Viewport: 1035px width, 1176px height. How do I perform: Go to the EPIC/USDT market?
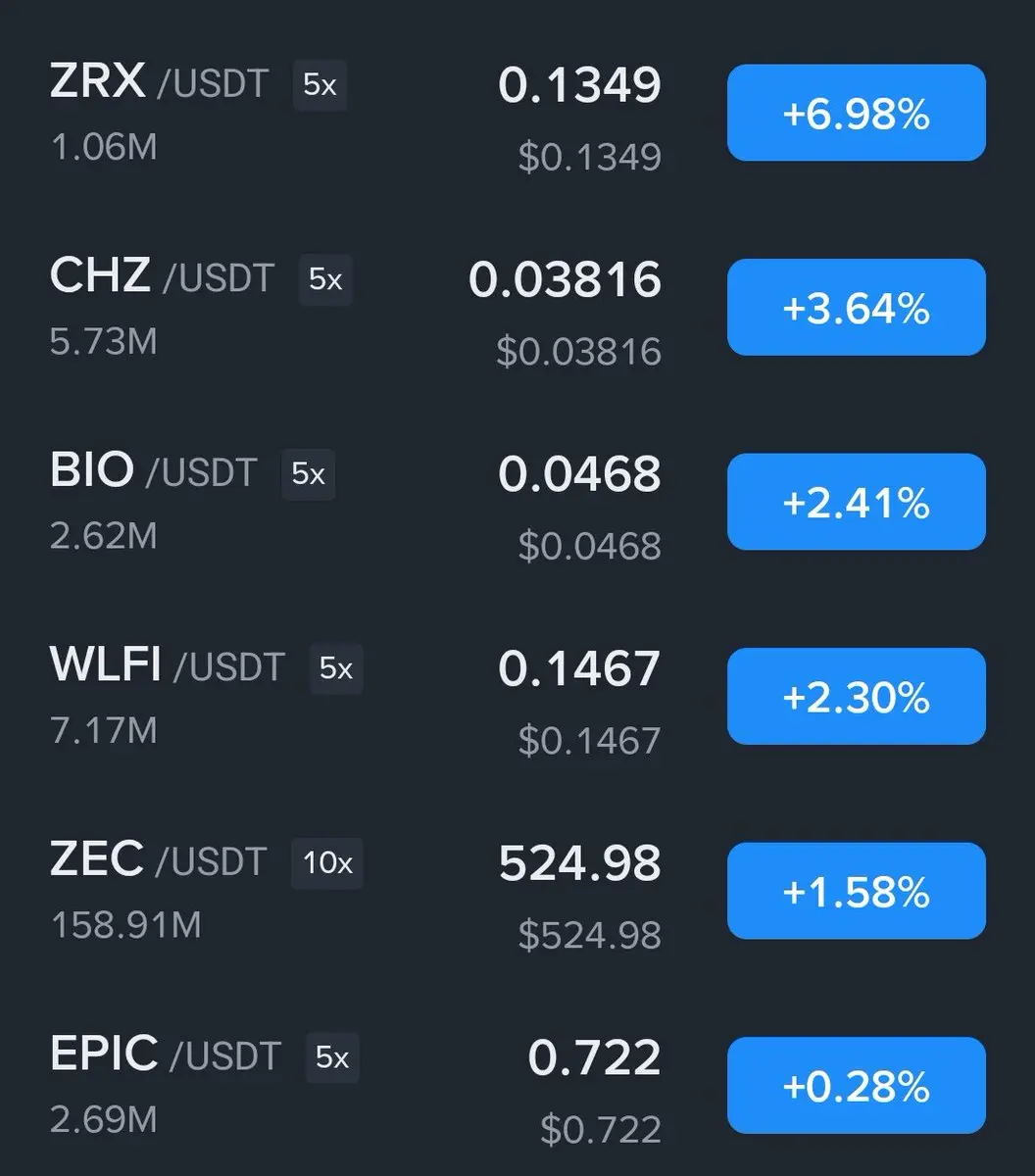[x=165, y=1055]
